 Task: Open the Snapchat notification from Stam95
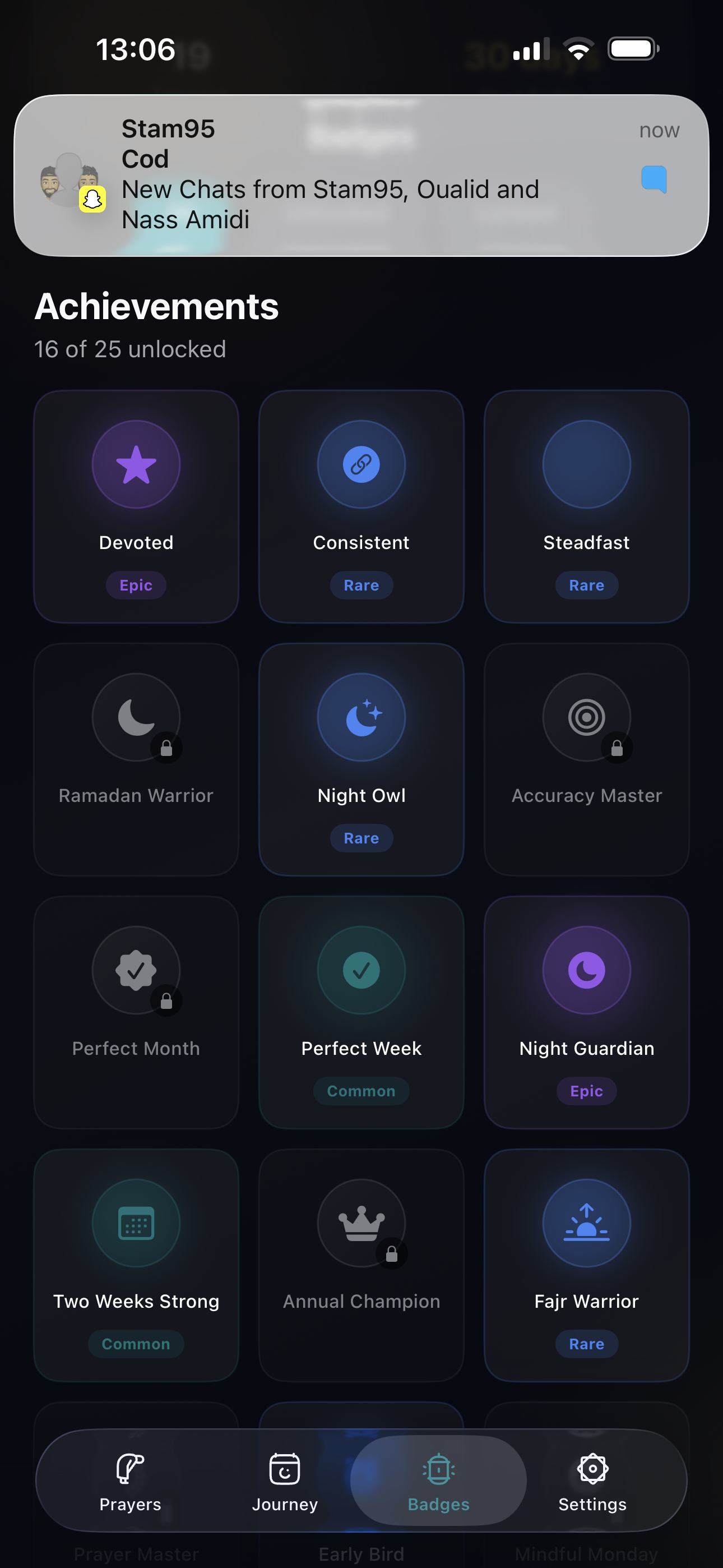pyautogui.click(x=361, y=176)
